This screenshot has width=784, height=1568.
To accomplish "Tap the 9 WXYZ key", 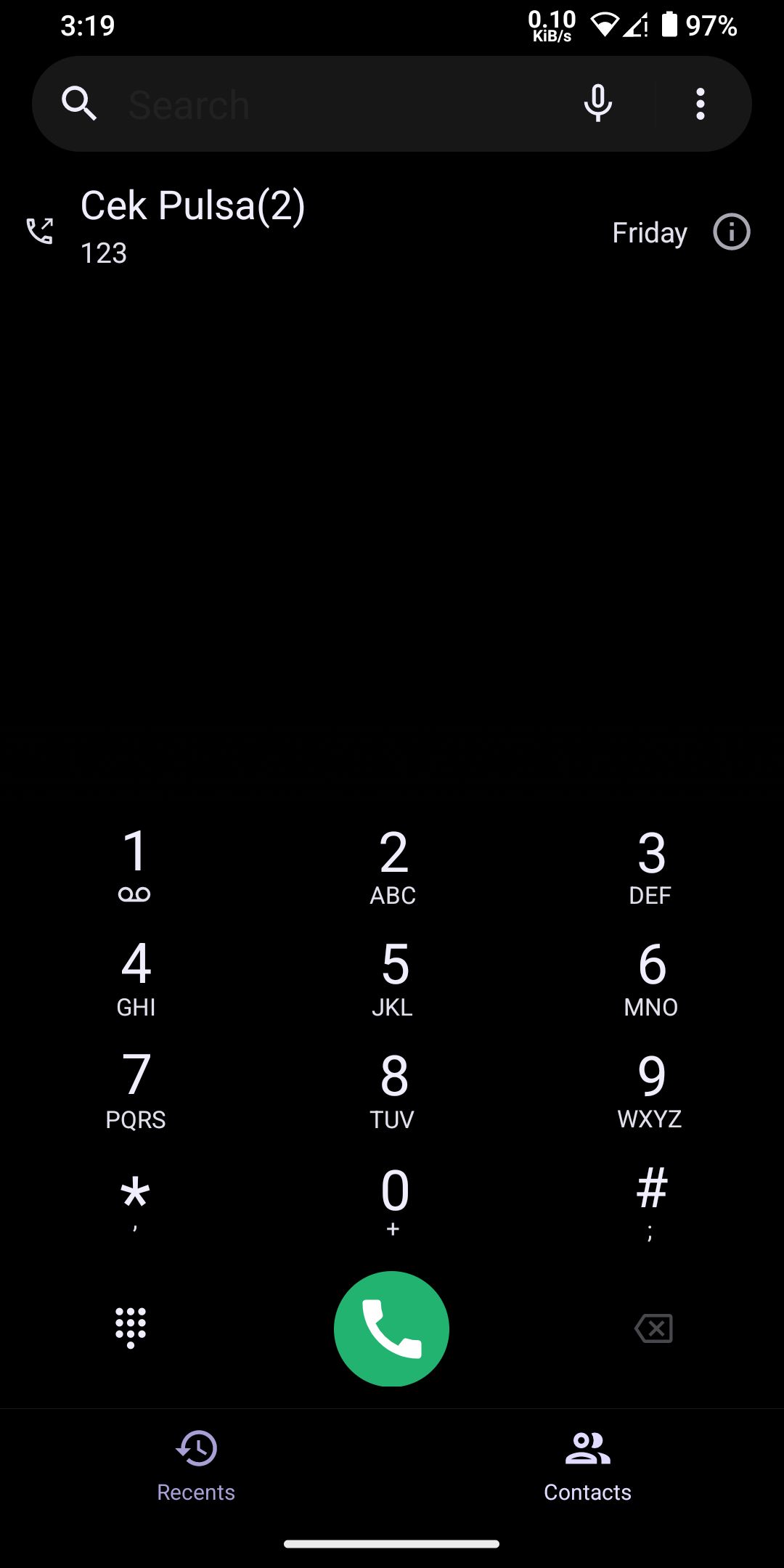I will click(650, 1090).
